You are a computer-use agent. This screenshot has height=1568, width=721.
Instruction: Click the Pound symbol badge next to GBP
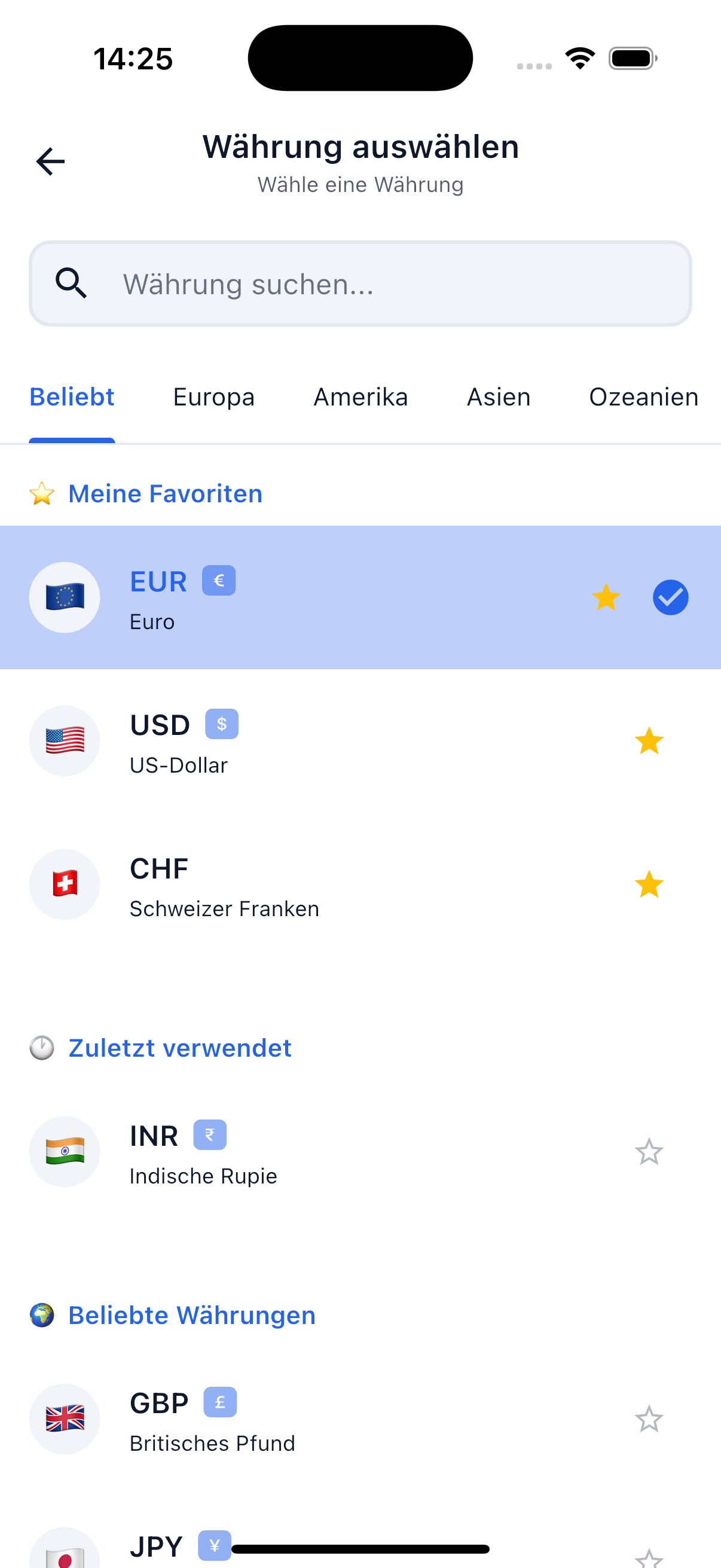[x=219, y=1402]
